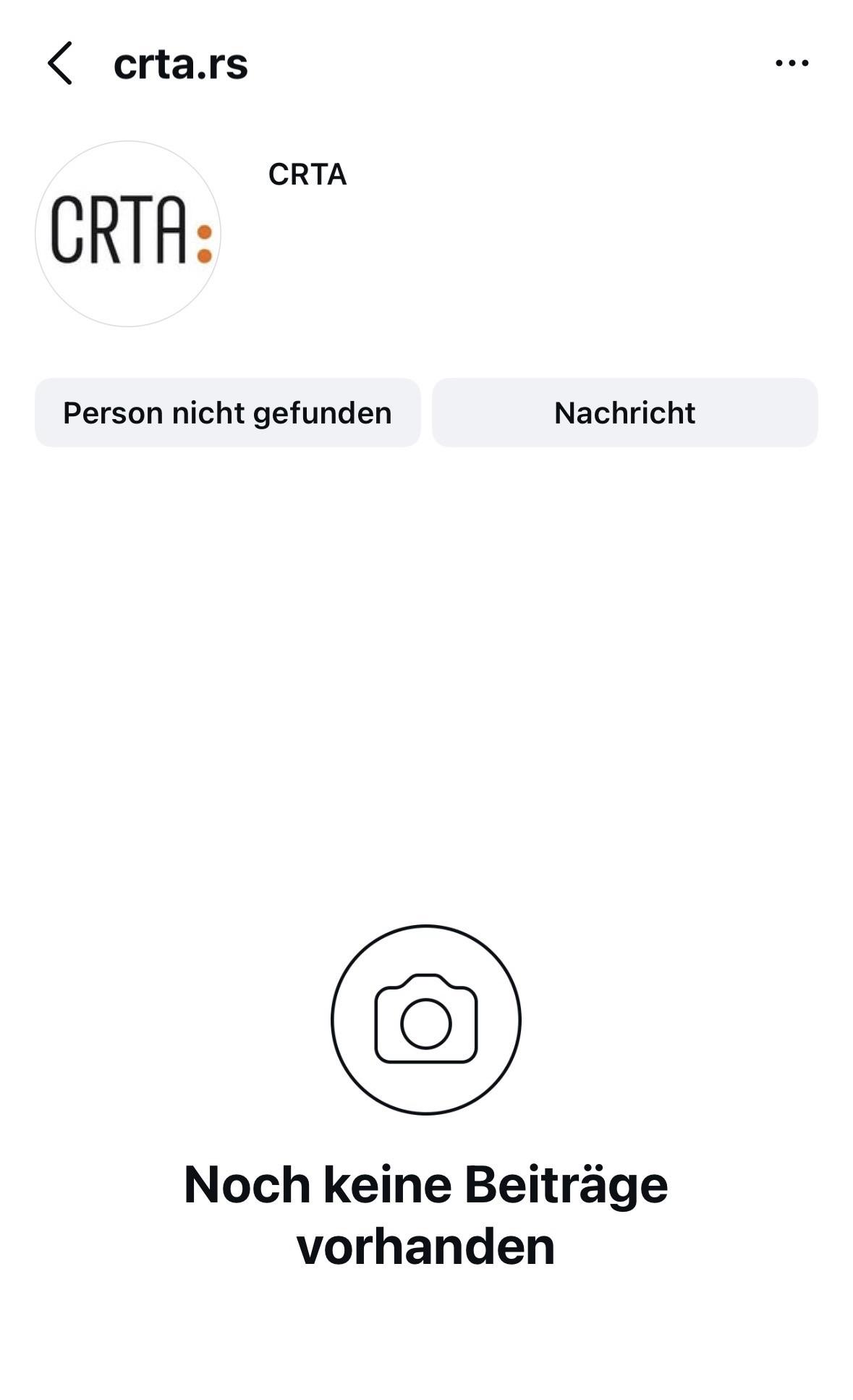853x1400 pixels.
Task: Tap the 'Person nicht gefunden' button
Action: 227,413
